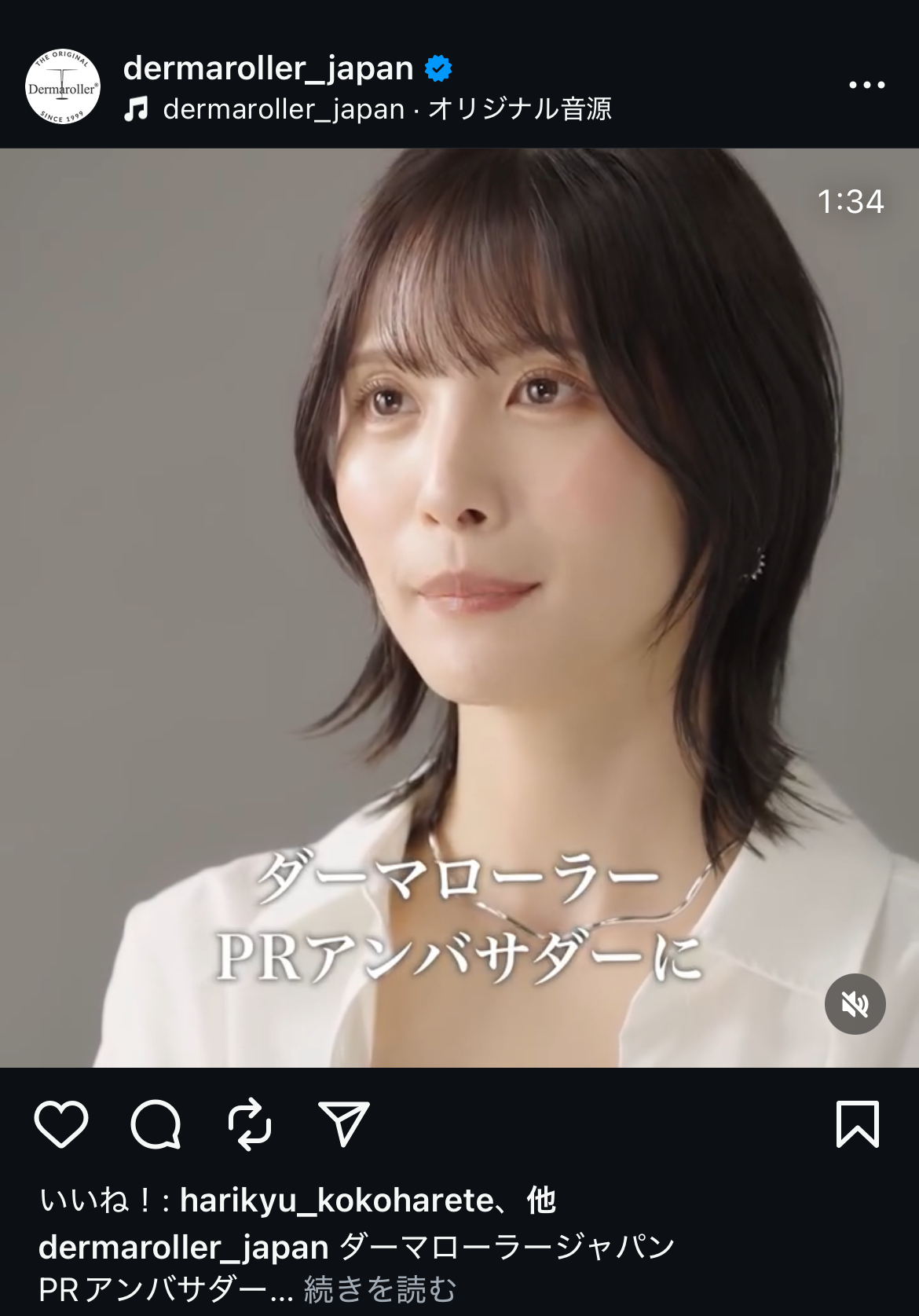
Task: Like this dermaroller_japan post
Action: [61, 1124]
